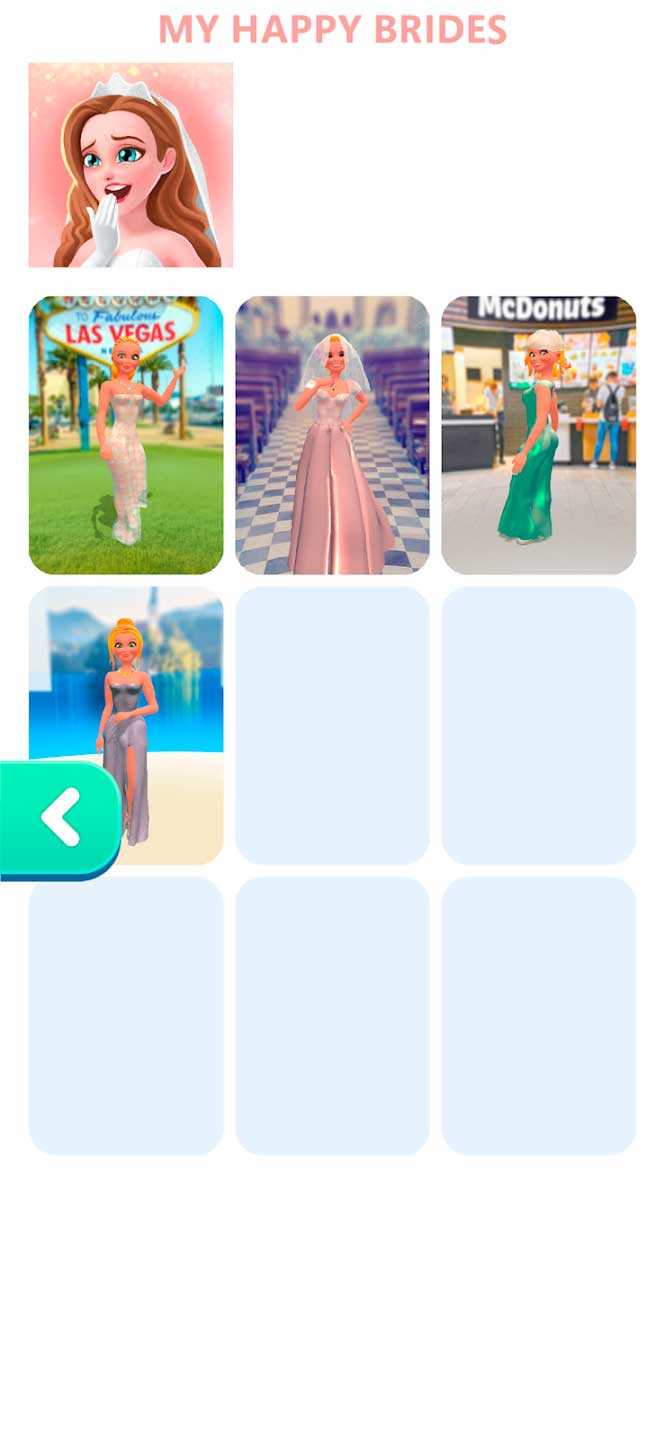Open the Las Vegas bride picture
This screenshot has width=665, height=1440.
[x=126, y=435]
